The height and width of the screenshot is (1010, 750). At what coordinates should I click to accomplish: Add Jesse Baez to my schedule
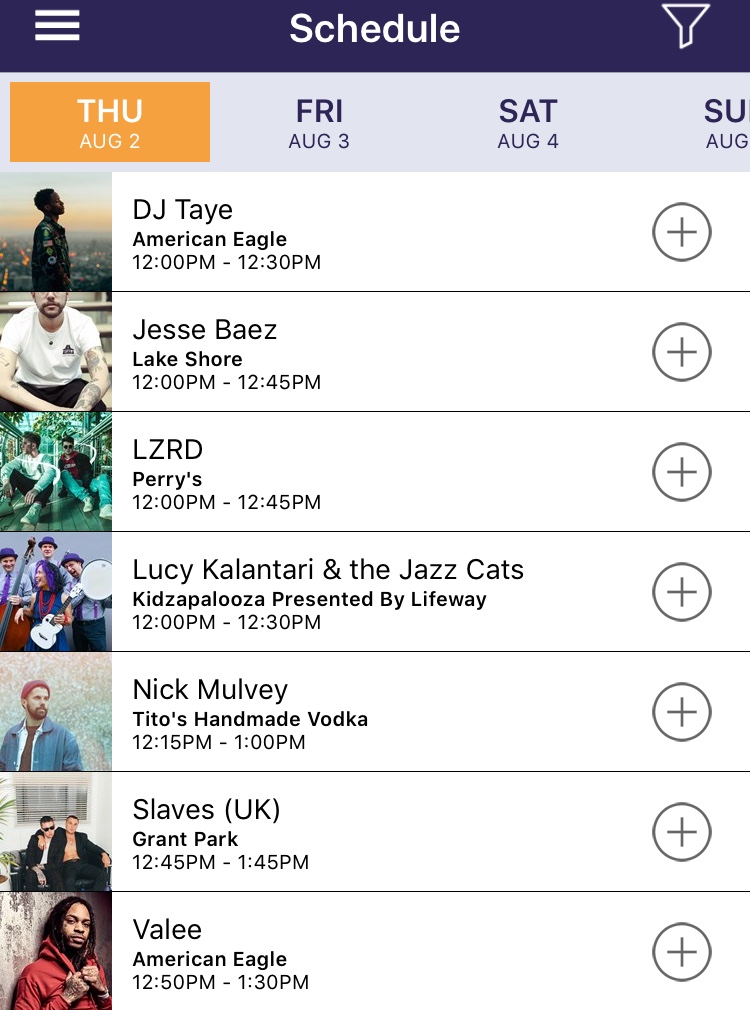681,352
